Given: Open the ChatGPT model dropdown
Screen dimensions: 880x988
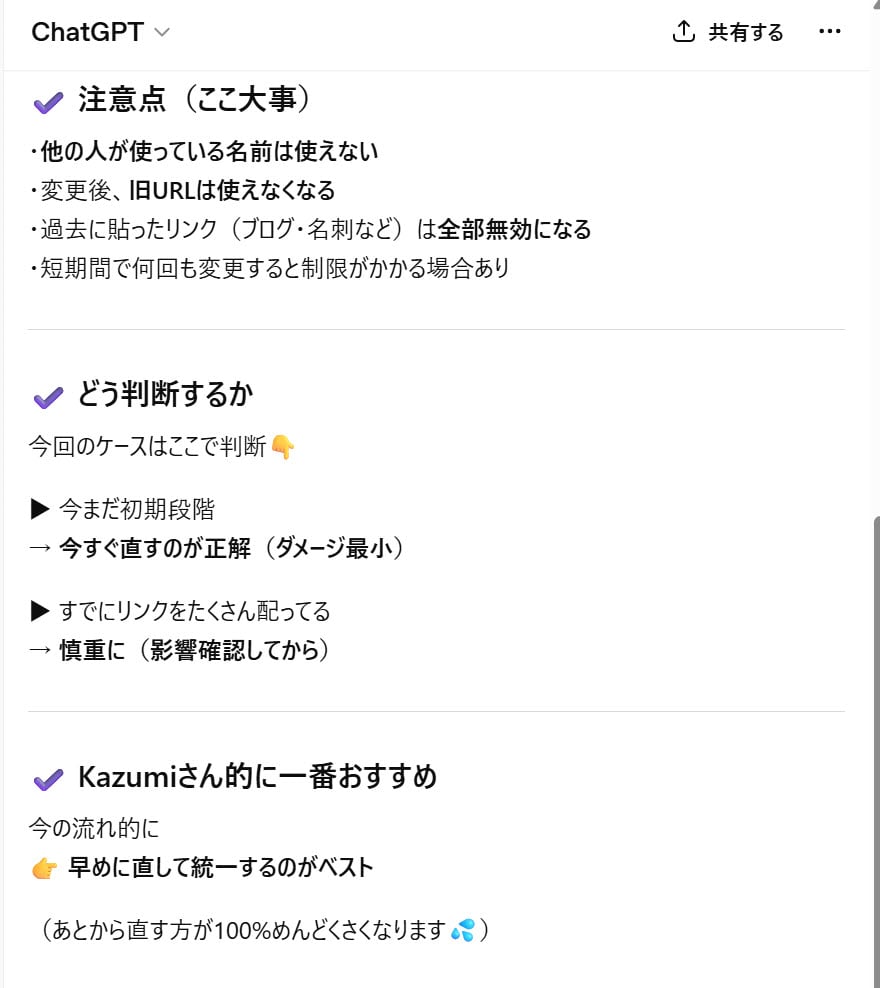Looking at the screenshot, I should [x=101, y=32].
